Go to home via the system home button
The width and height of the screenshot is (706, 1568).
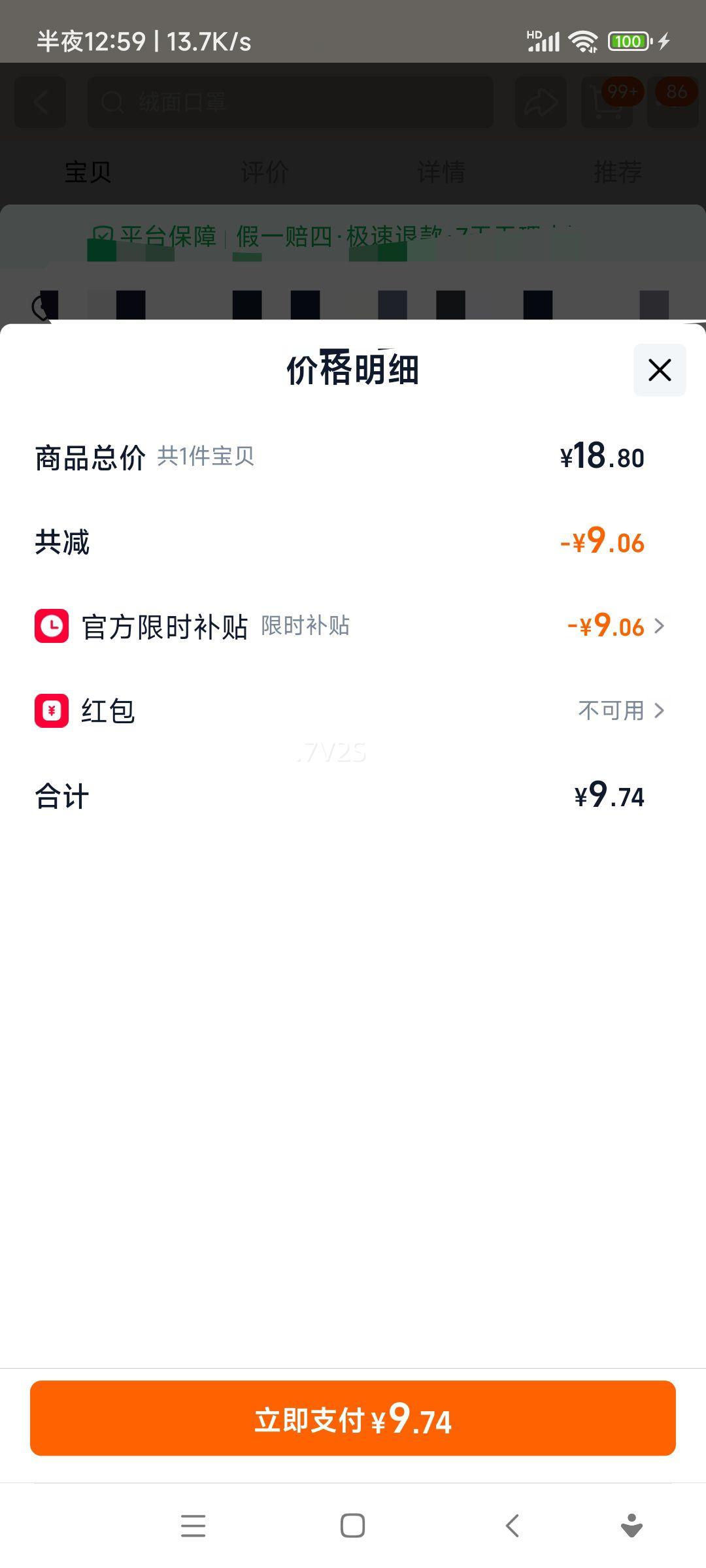pos(352,1526)
